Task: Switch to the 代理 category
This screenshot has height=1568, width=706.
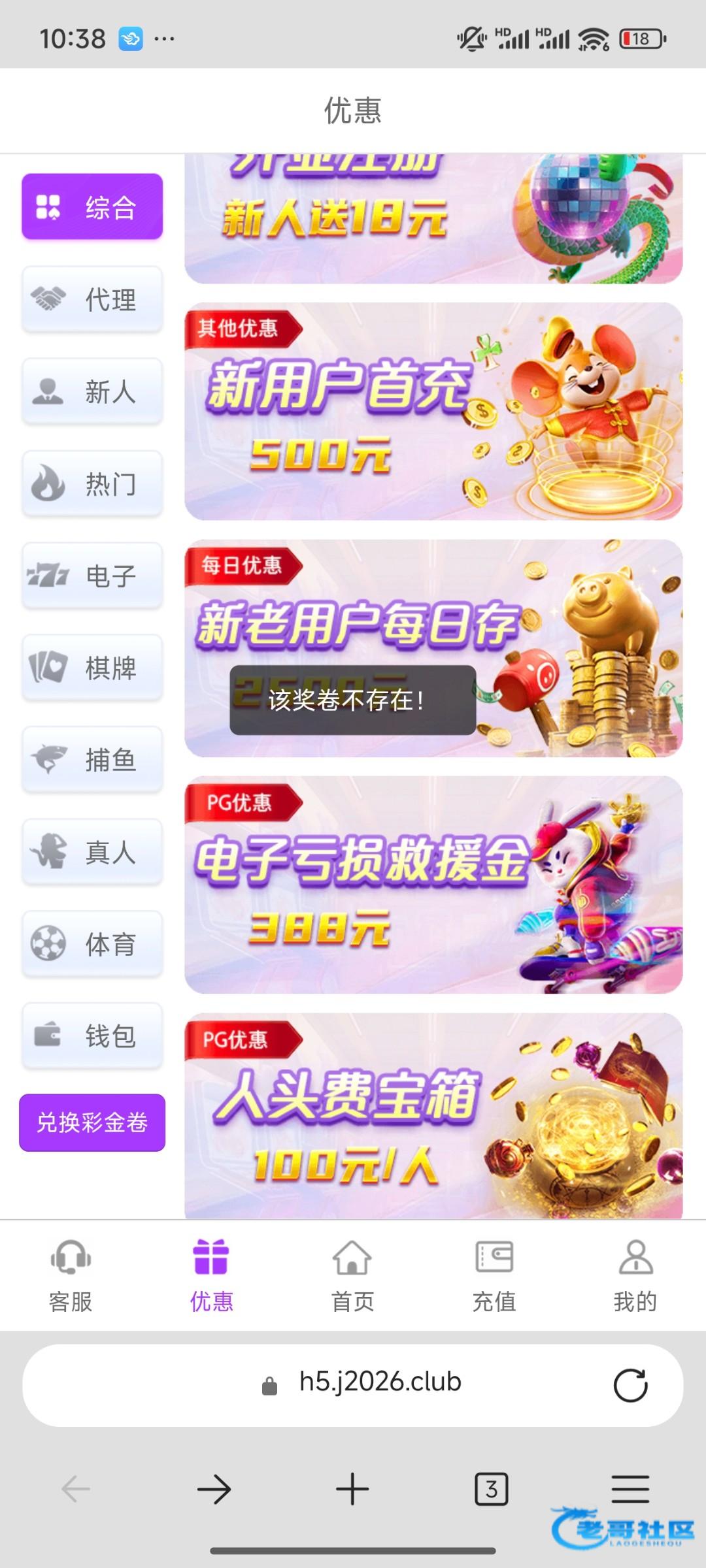Action: [x=92, y=299]
